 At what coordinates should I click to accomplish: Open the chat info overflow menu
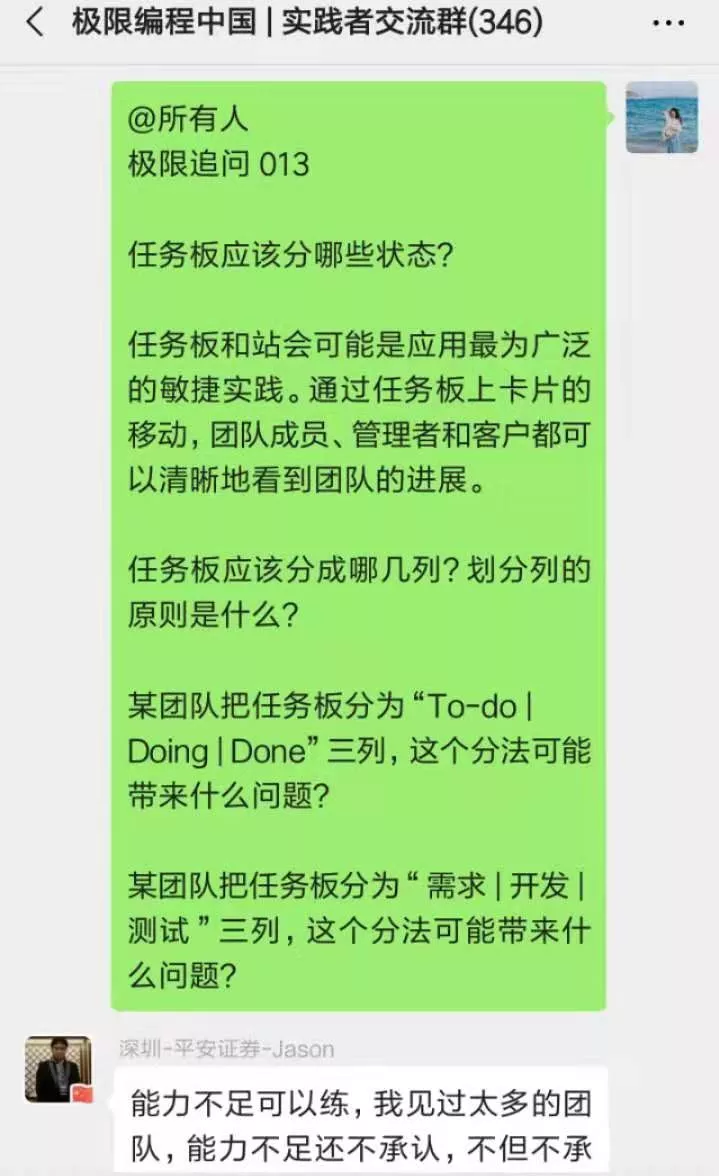point(669,23)
